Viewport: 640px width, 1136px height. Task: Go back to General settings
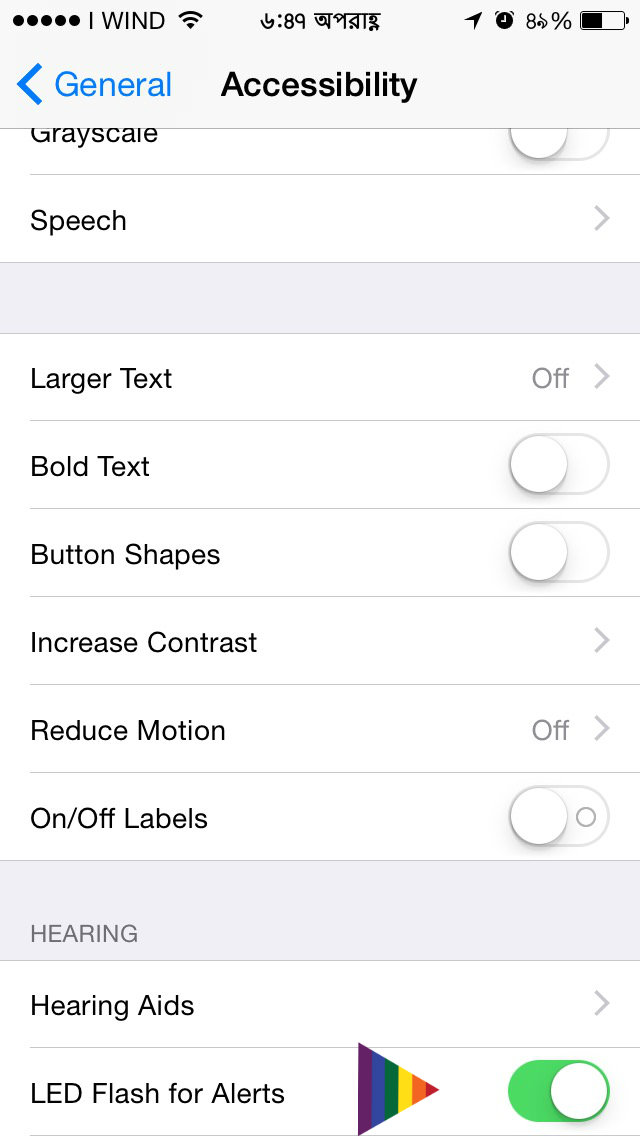pyautogui.click(x=95, y=85)
